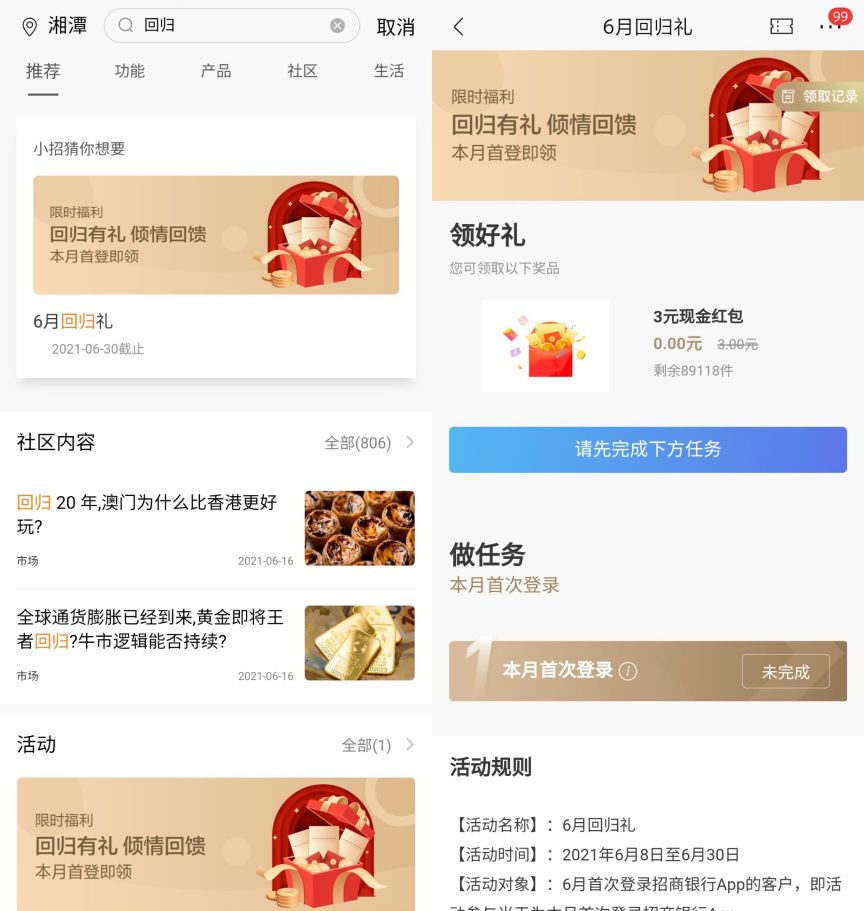Image resolution: width=864 pixels, height=911 pixels.
Task: Switch to the 功能 tab
Action: click(129, 71)
